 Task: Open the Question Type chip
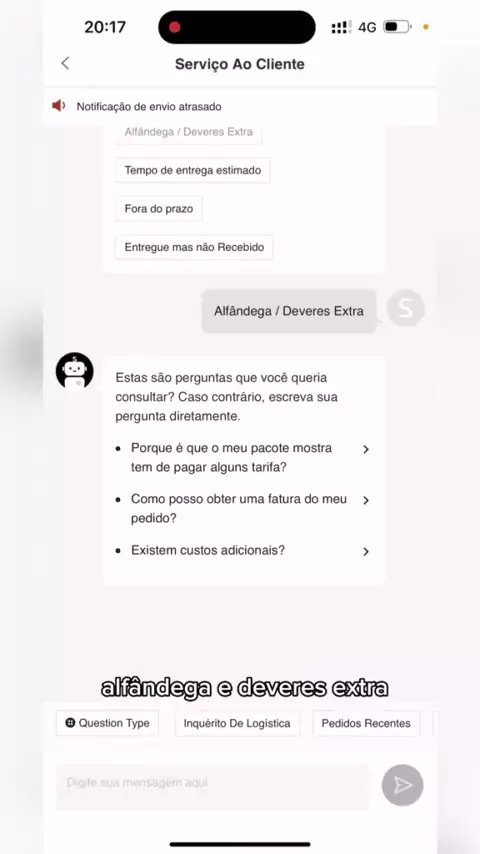click(x=107, y=723)
